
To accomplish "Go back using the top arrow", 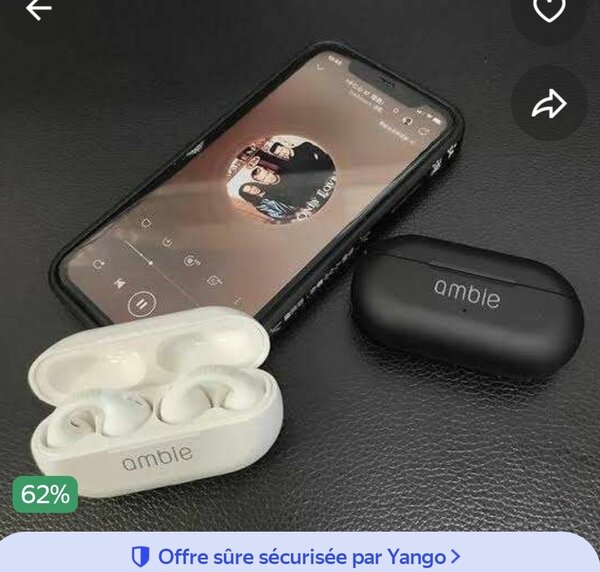I will tap(38, 10).
